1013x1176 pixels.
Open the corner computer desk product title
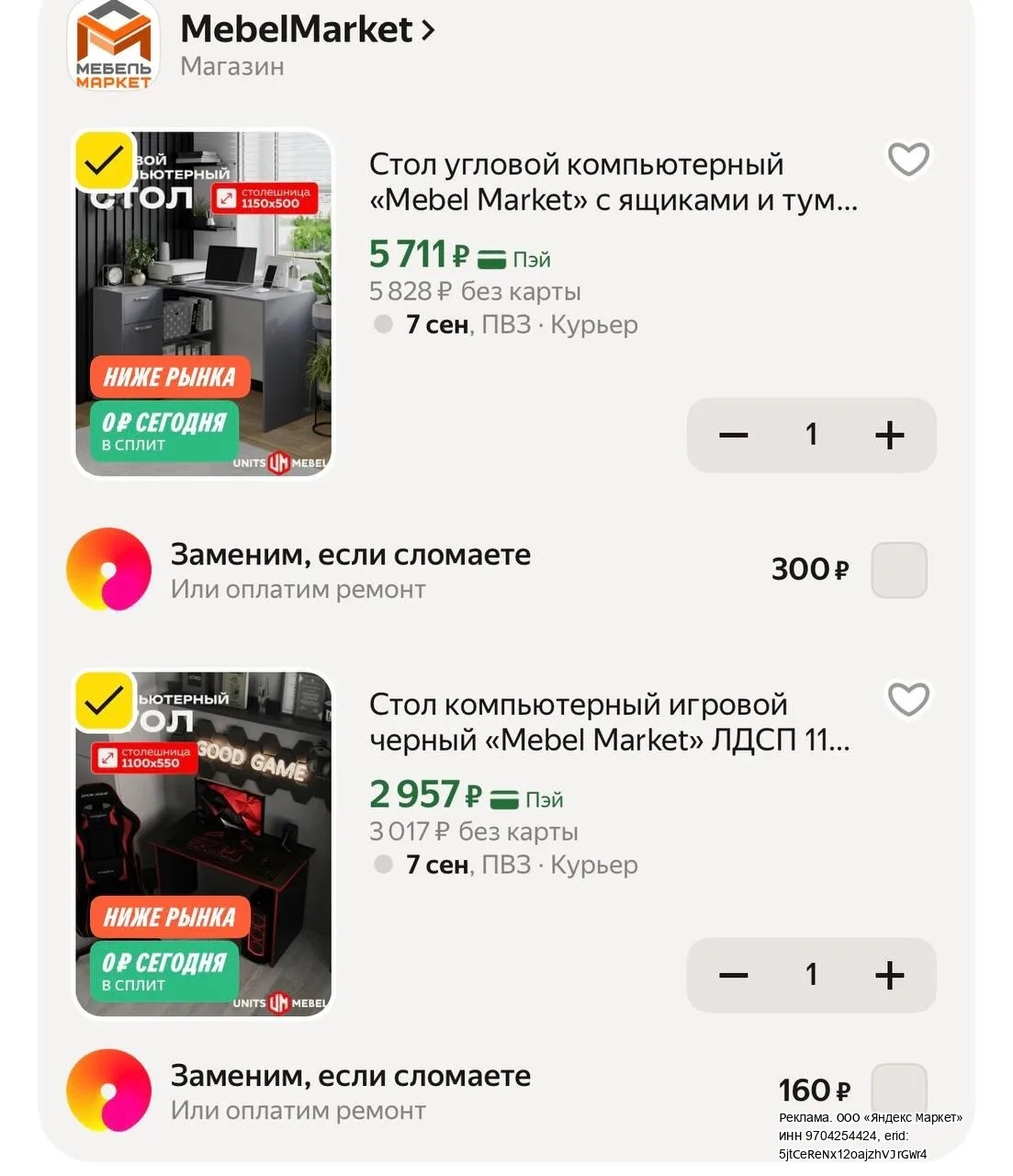click(x=613, y=182)
